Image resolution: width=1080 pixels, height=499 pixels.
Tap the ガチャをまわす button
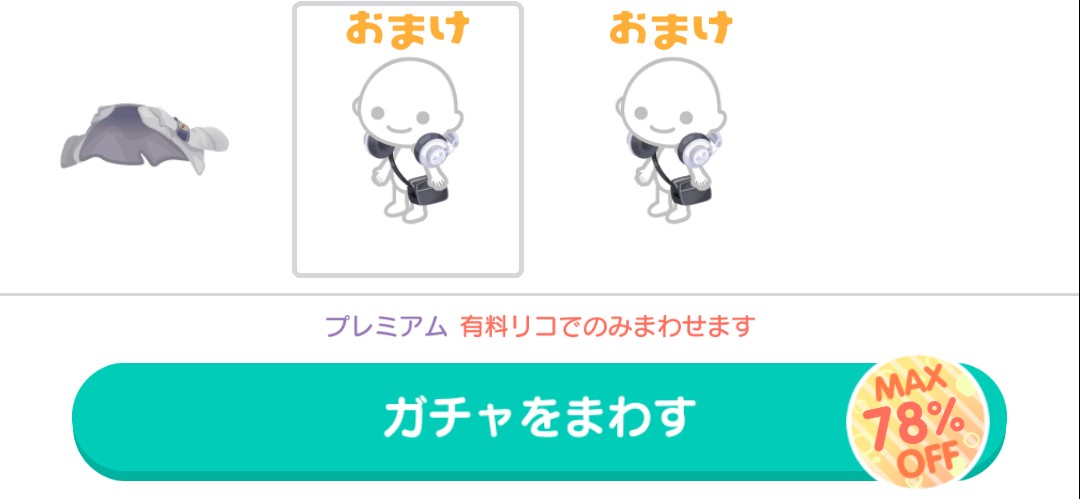tap(538, 418)
